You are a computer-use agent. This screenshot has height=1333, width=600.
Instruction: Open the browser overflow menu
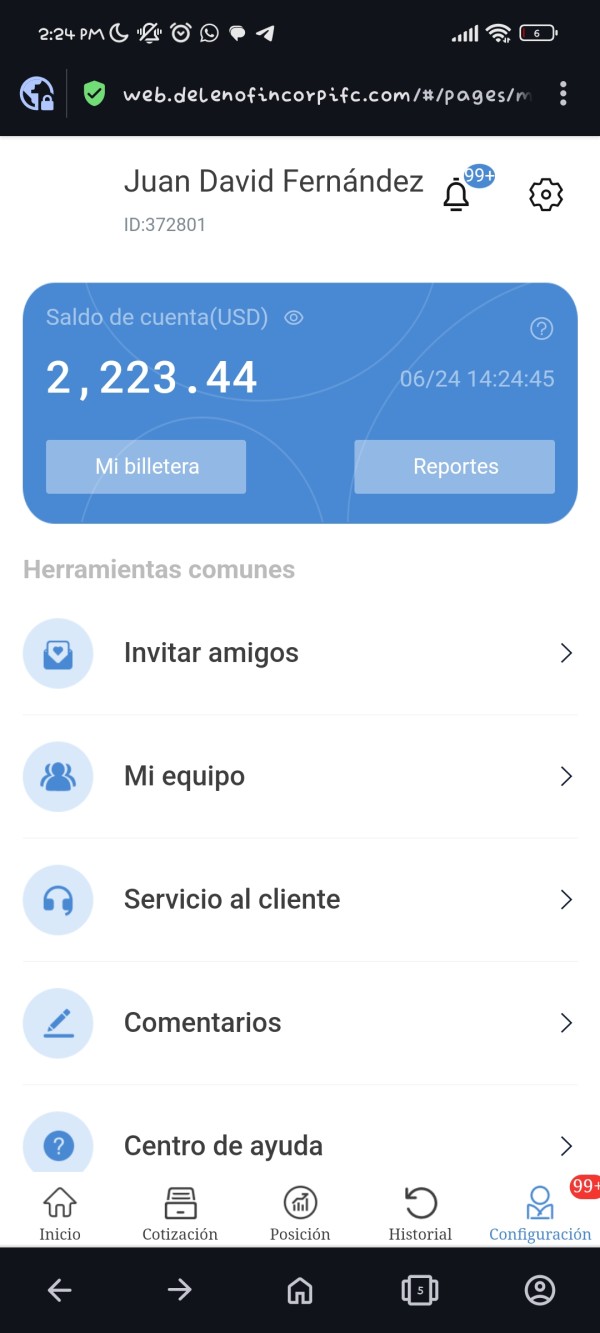[563, 94]
